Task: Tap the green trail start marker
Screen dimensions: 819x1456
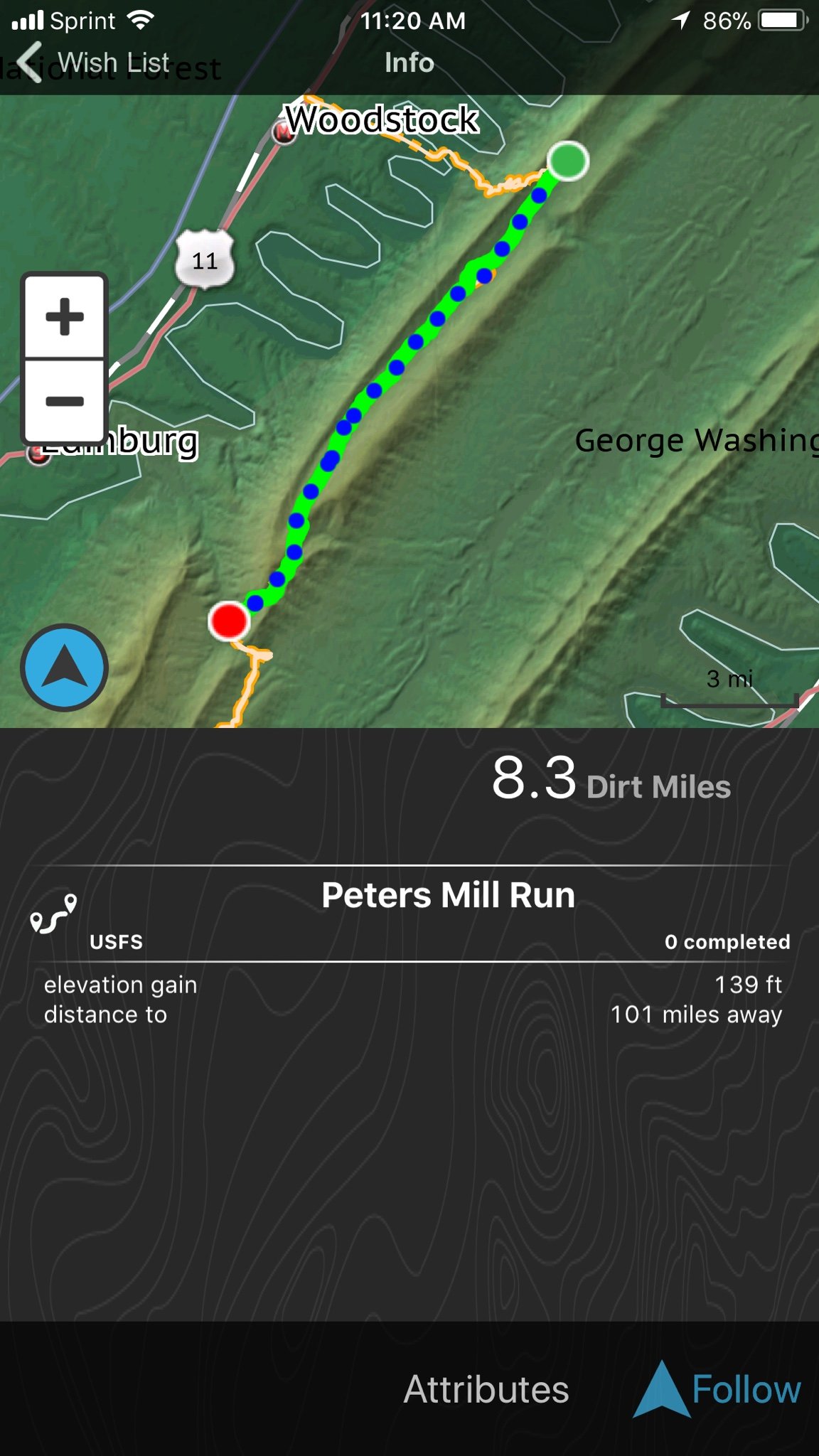Action: point(567,161)
